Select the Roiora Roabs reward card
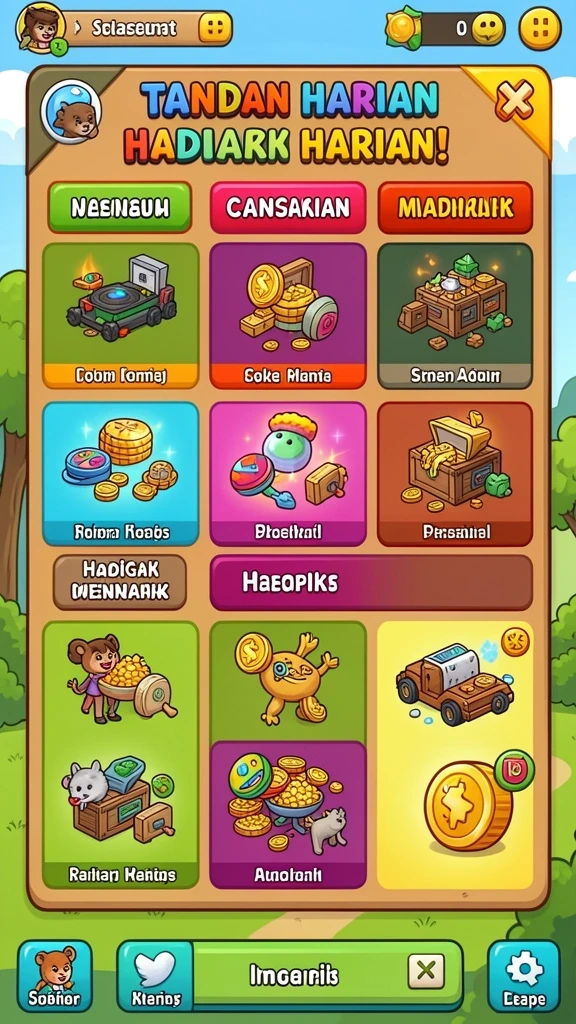The image size is (576, 1024). tap(120, 473)
